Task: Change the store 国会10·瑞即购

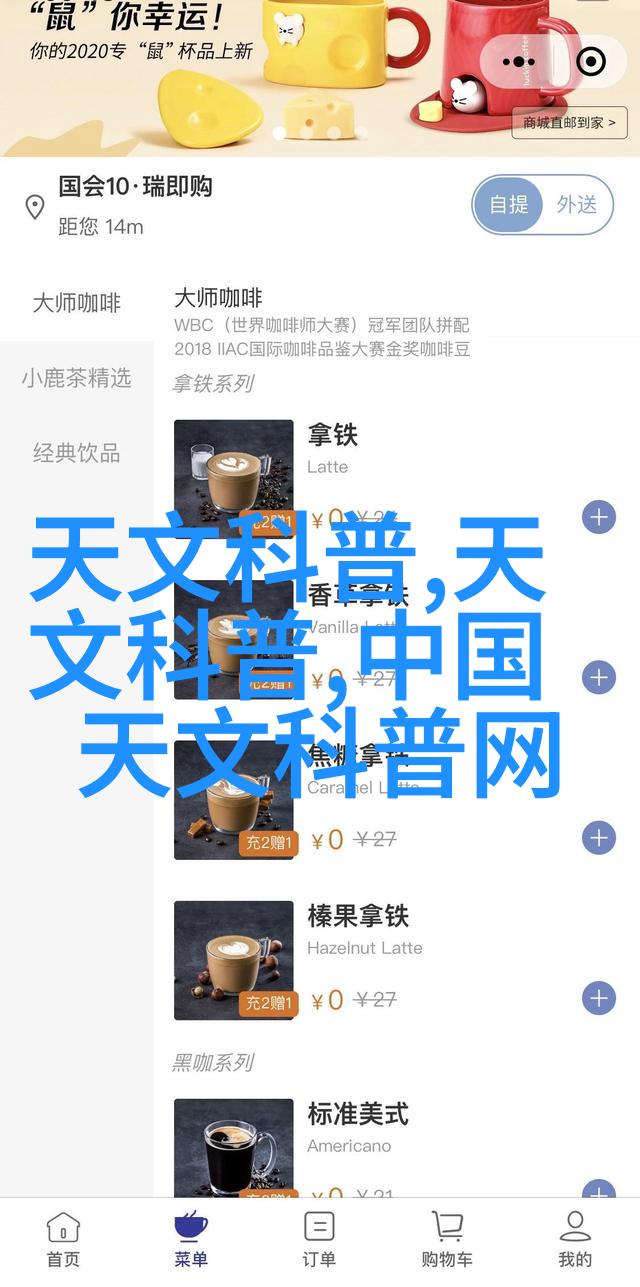Action: 136,187
